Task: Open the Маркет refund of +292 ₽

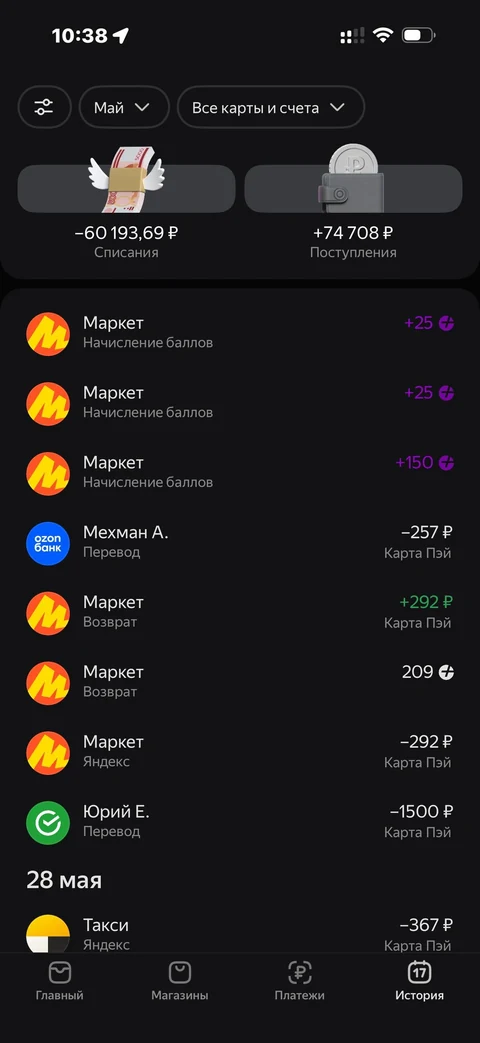Action: [x=240, y=612]
